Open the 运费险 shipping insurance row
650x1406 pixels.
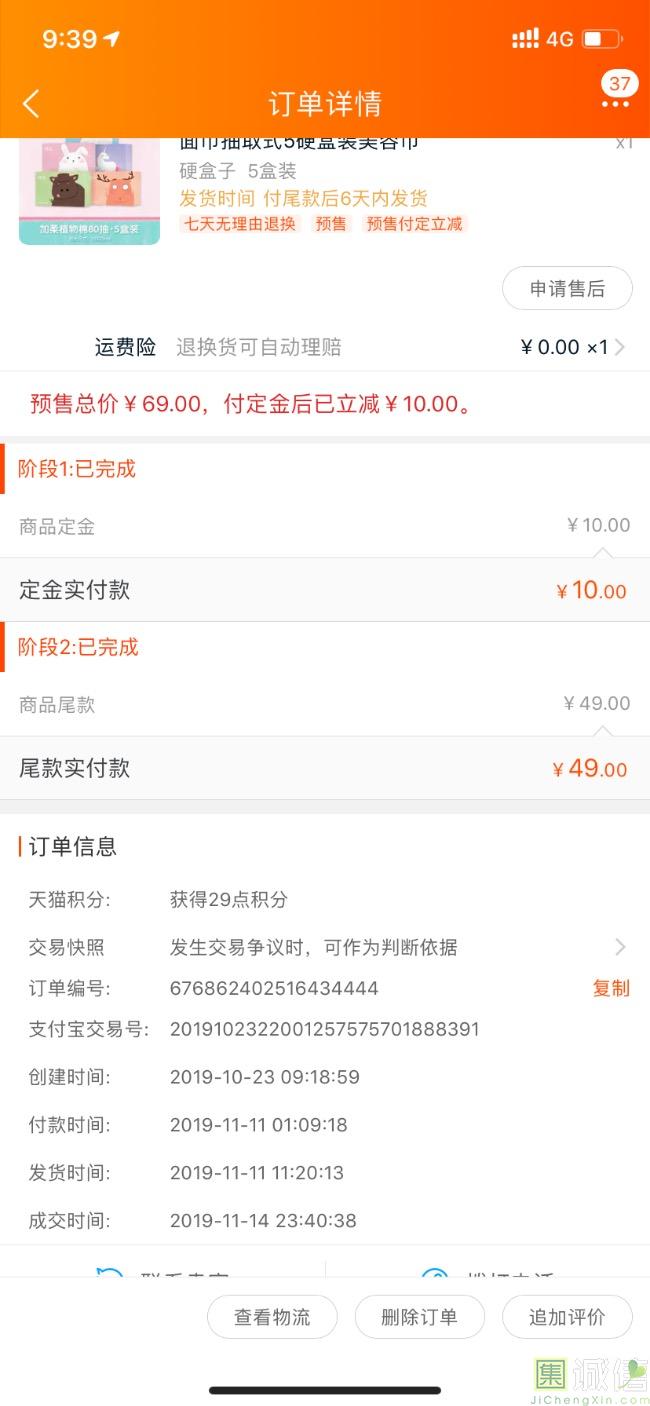click(325, 347)
